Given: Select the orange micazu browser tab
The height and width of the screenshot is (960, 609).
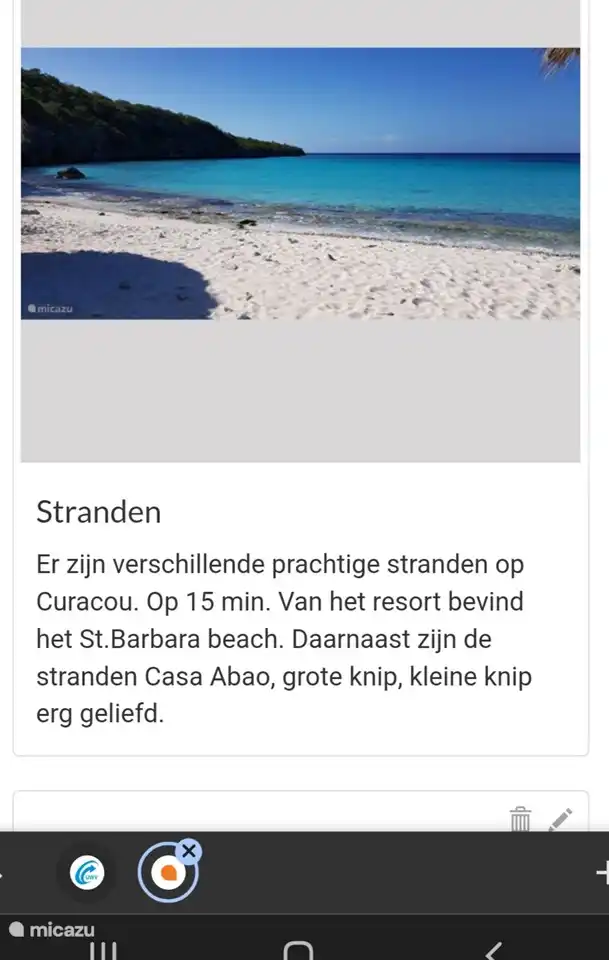Looking at the screenshot, I should [168, 874].
